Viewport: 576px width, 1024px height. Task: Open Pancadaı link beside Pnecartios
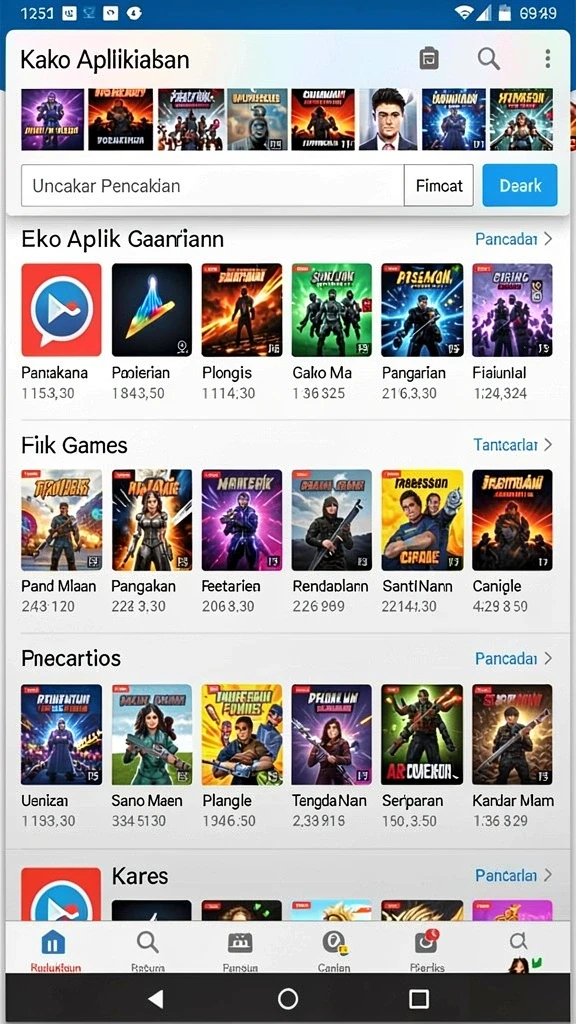point(513,658)
